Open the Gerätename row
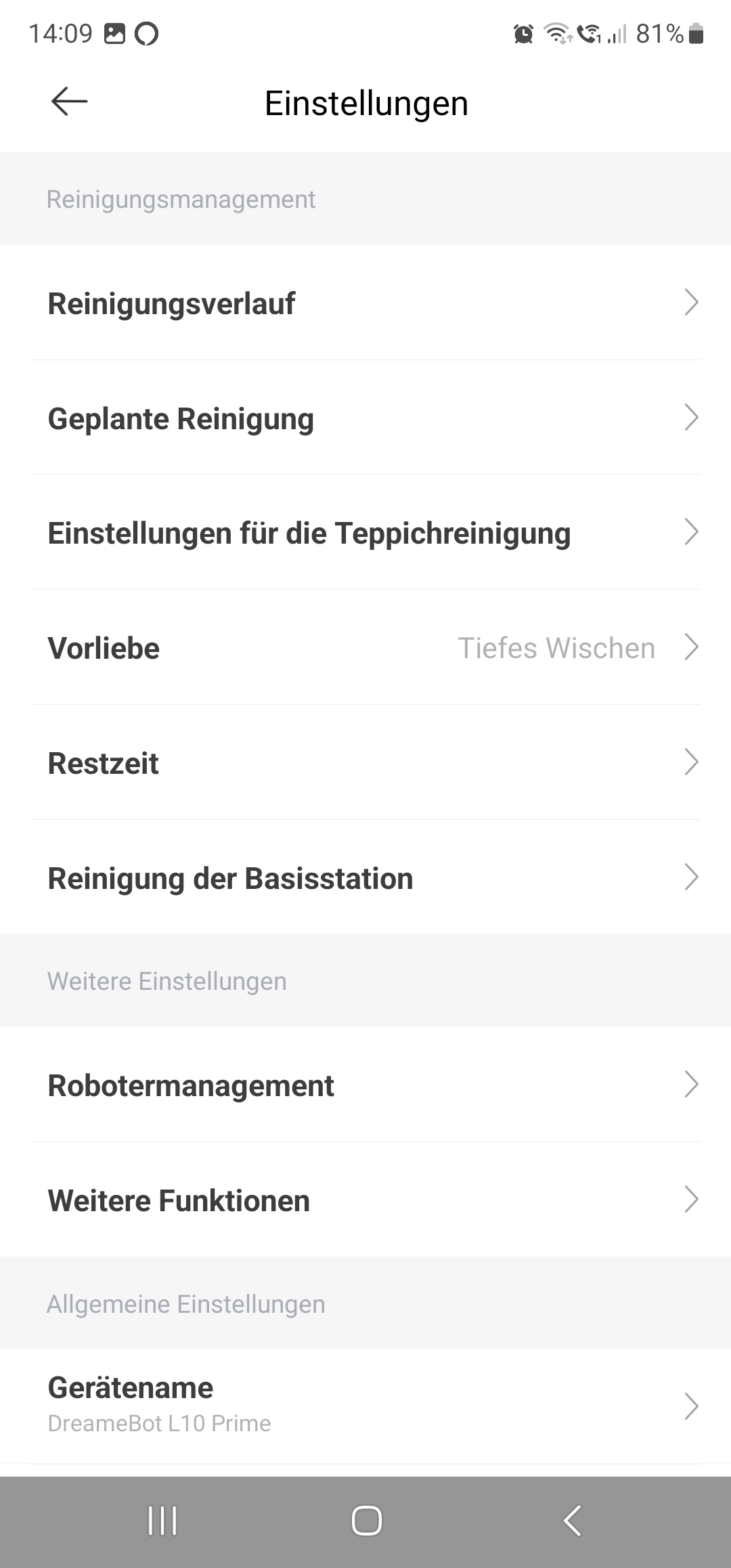This screenshot has width=731, height=1568. point(365,1406)
